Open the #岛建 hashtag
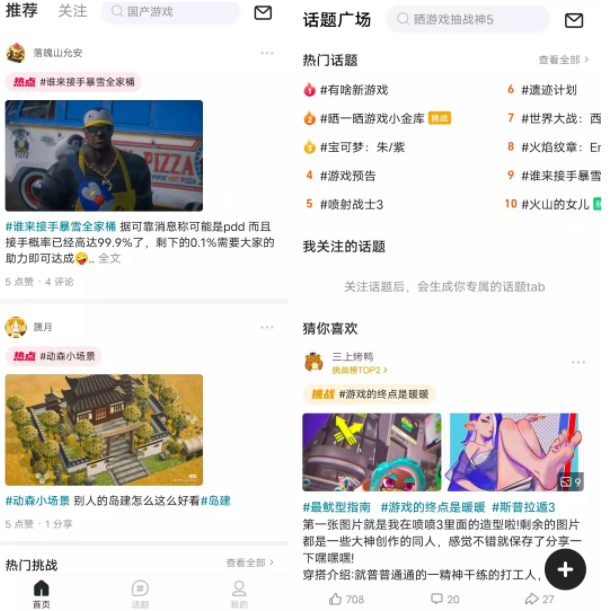The height and width of the screenshot is (611, 615). 215,500
